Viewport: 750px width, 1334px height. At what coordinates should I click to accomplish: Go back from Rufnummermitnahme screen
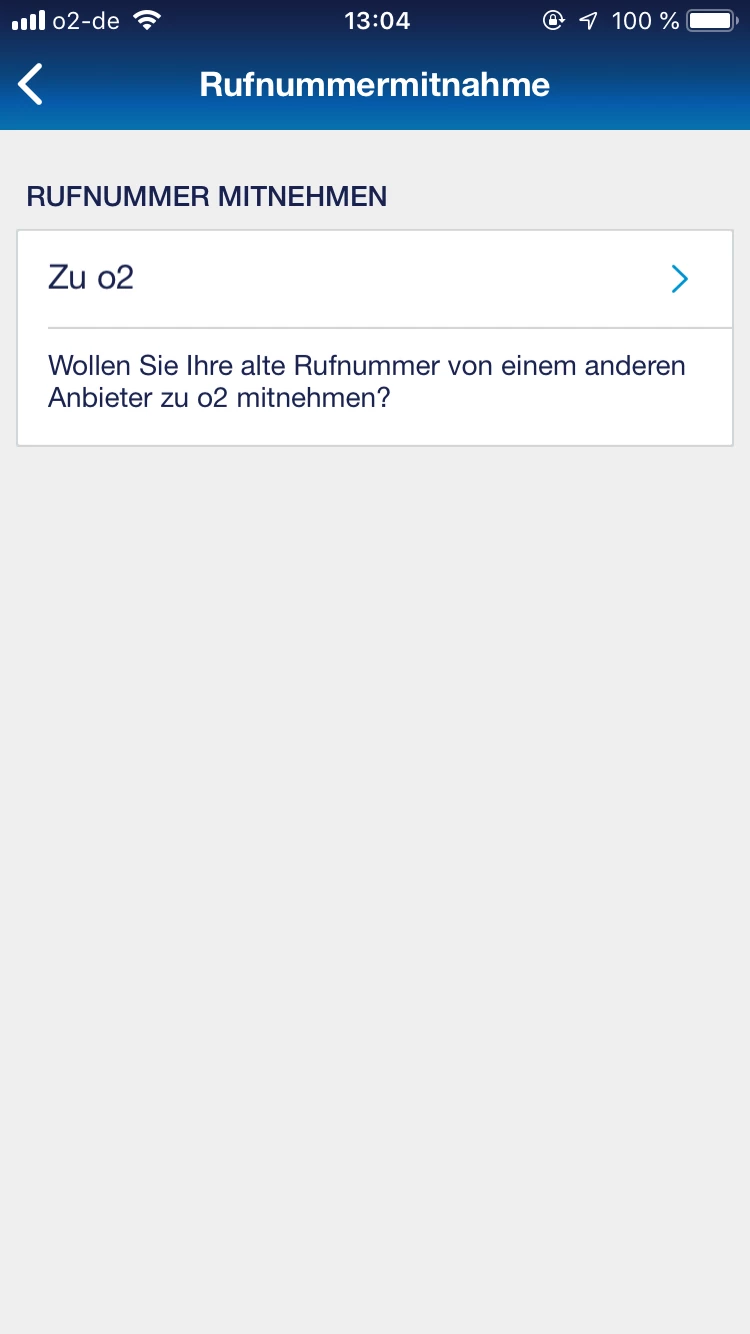coord(32,84)
